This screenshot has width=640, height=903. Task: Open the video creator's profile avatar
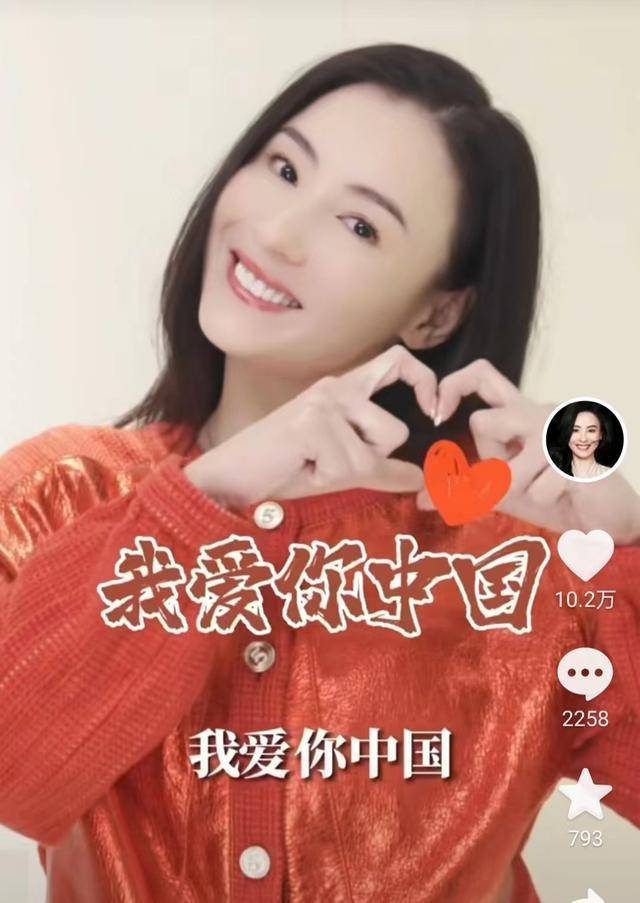(584, 441)
